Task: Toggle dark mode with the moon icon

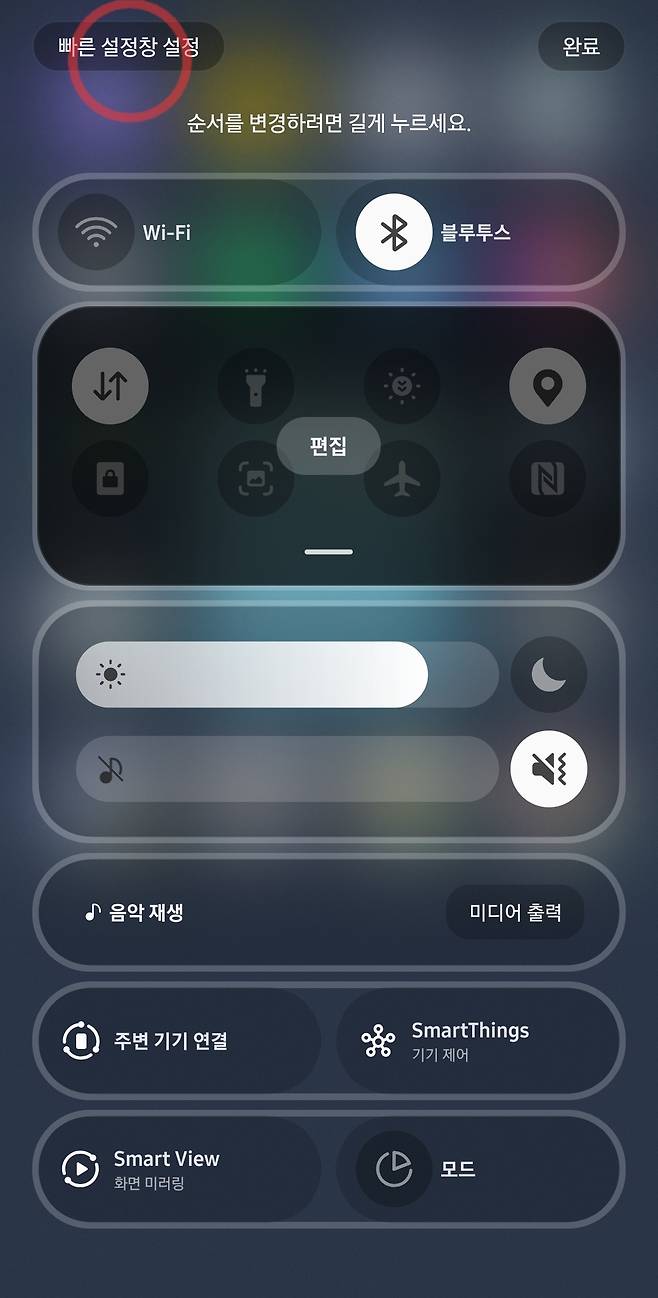Action: click(x=548, y=675)
